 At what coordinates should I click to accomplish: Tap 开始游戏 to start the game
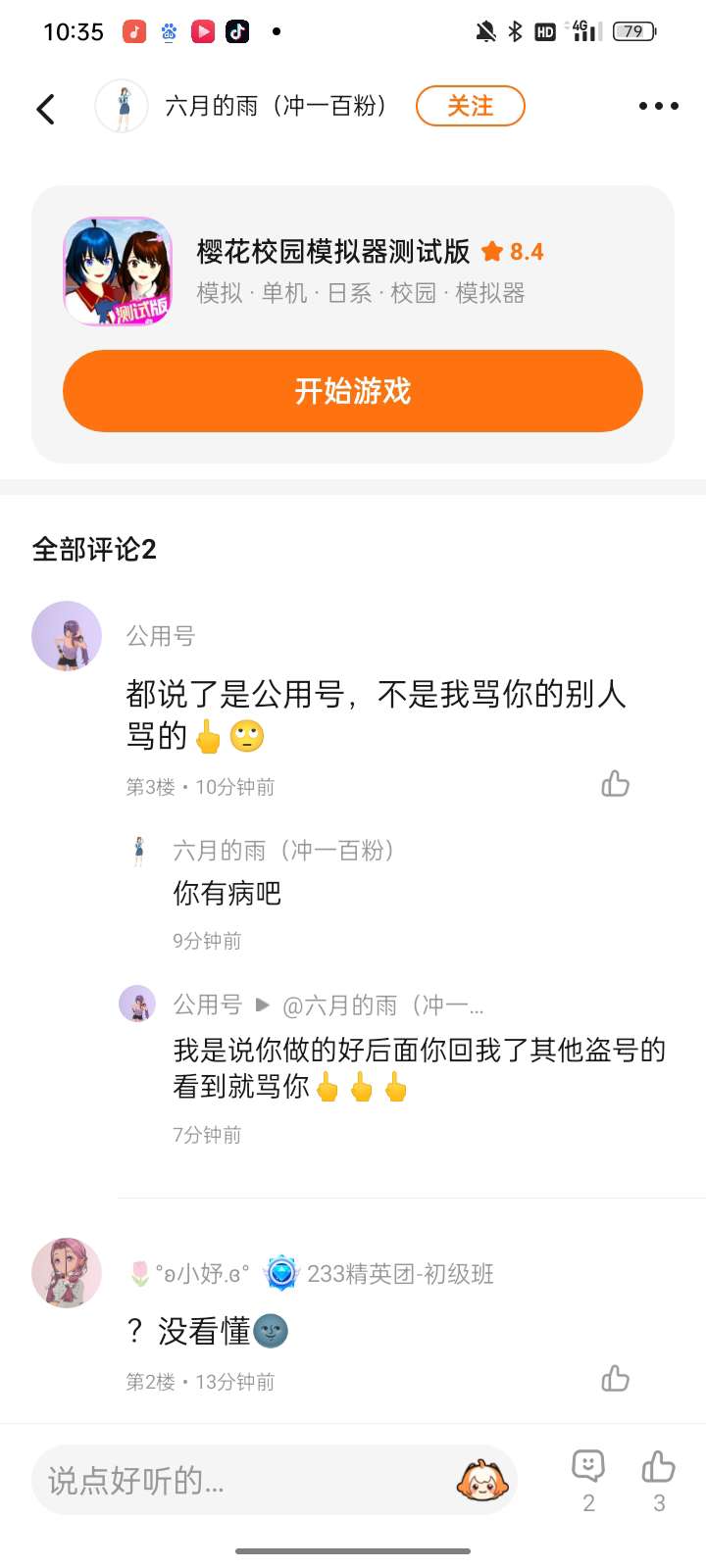pos(353,391)
